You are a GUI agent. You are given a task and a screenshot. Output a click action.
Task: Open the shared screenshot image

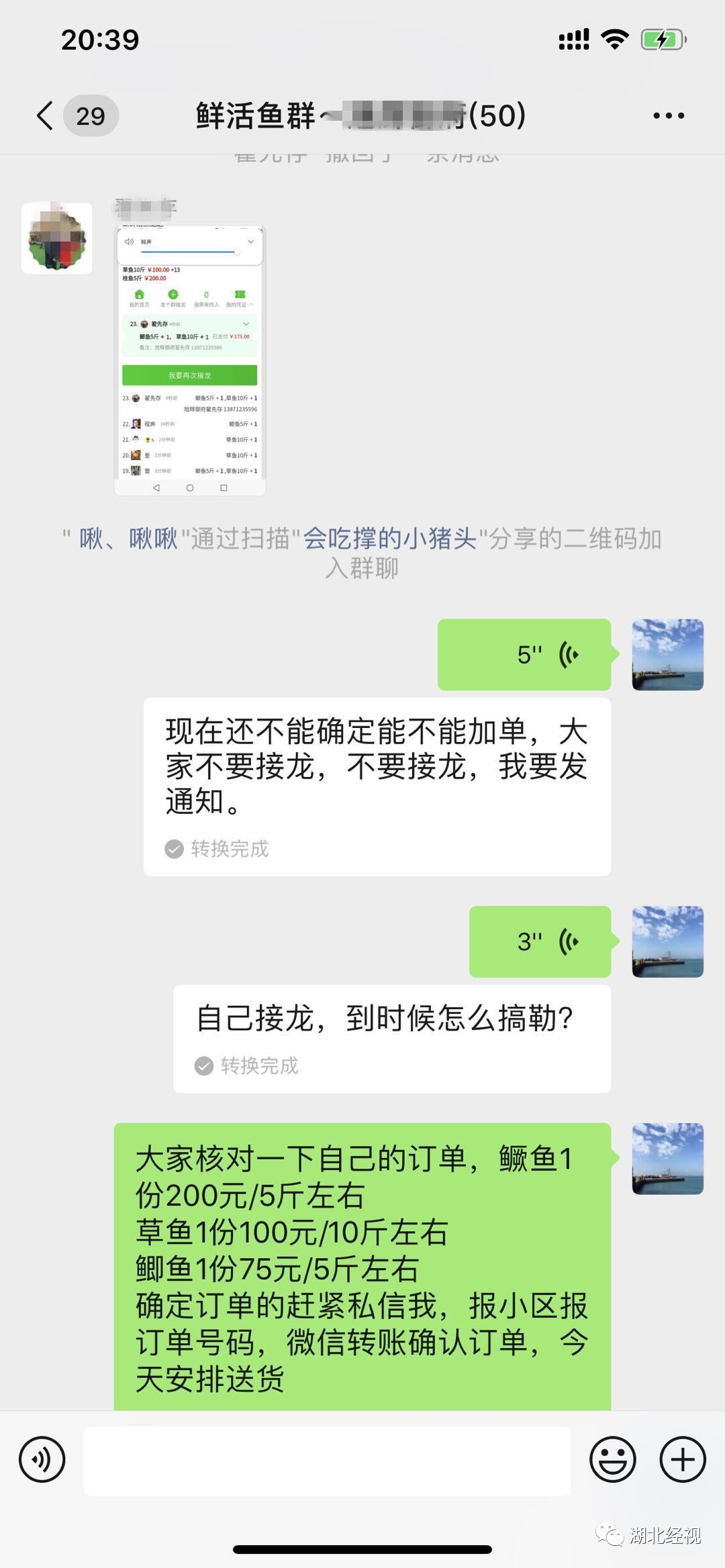click(190, 360)
